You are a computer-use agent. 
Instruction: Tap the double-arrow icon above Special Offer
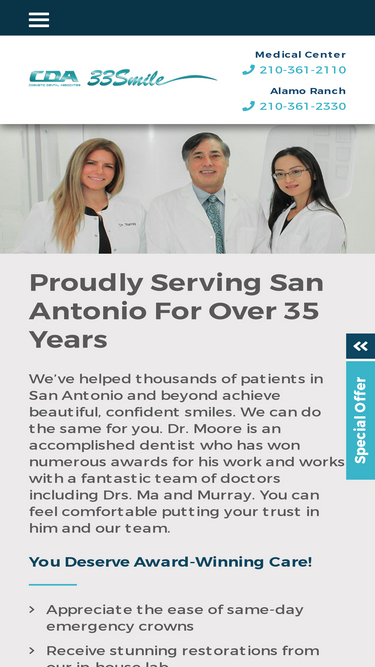tap(361, 346)
